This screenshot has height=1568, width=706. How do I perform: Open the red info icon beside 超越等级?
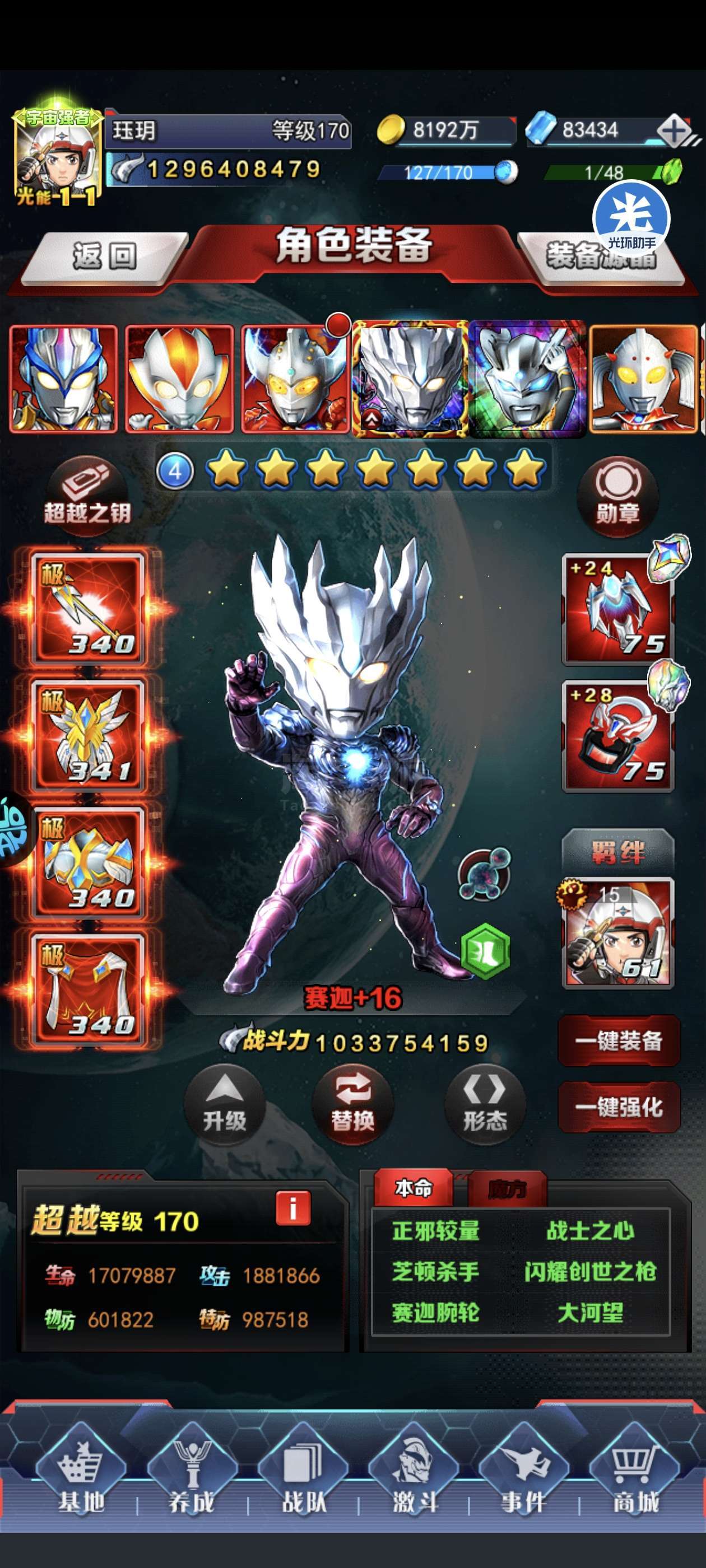tap(293, 1208)
